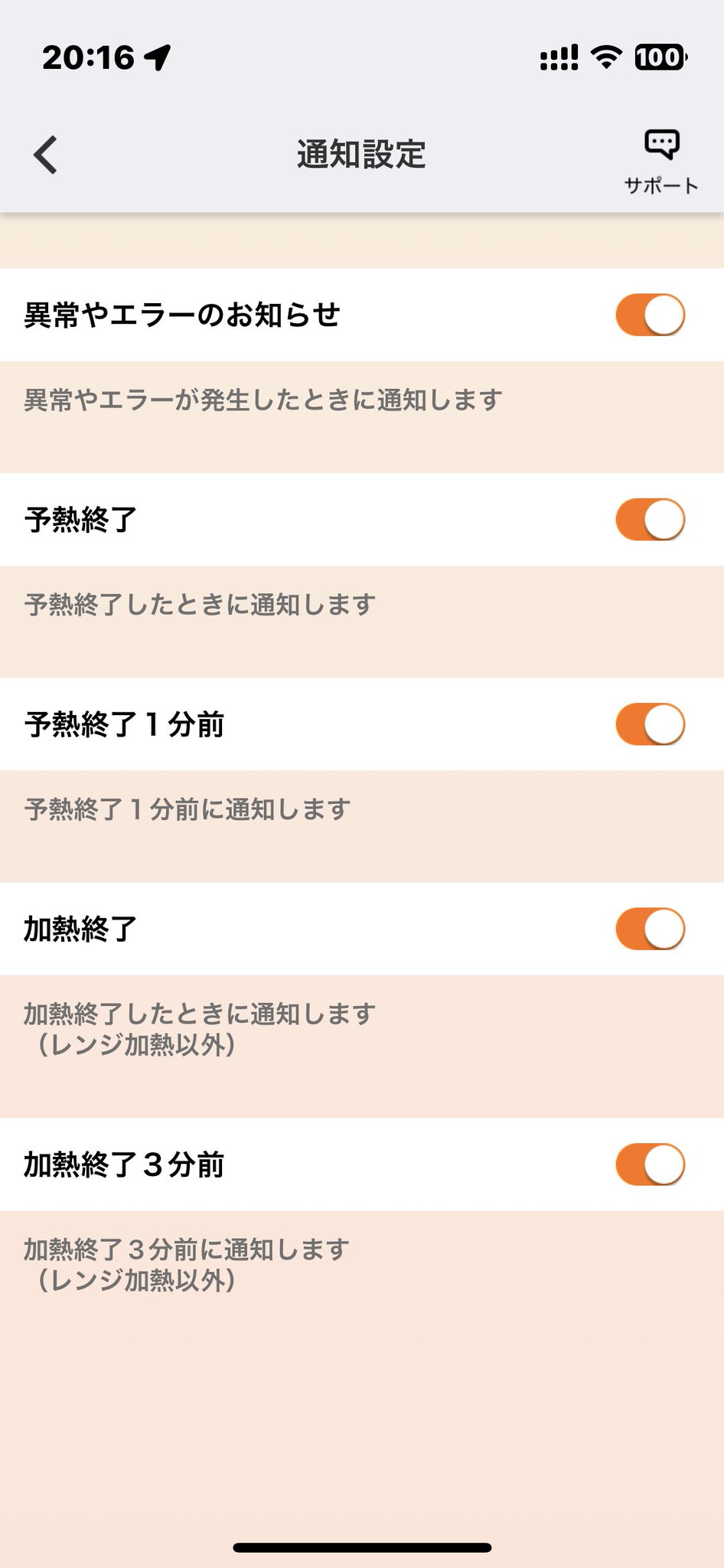Disable 加熱終了3分前 alert
724x1568 pixels.
coord(651,1165)
